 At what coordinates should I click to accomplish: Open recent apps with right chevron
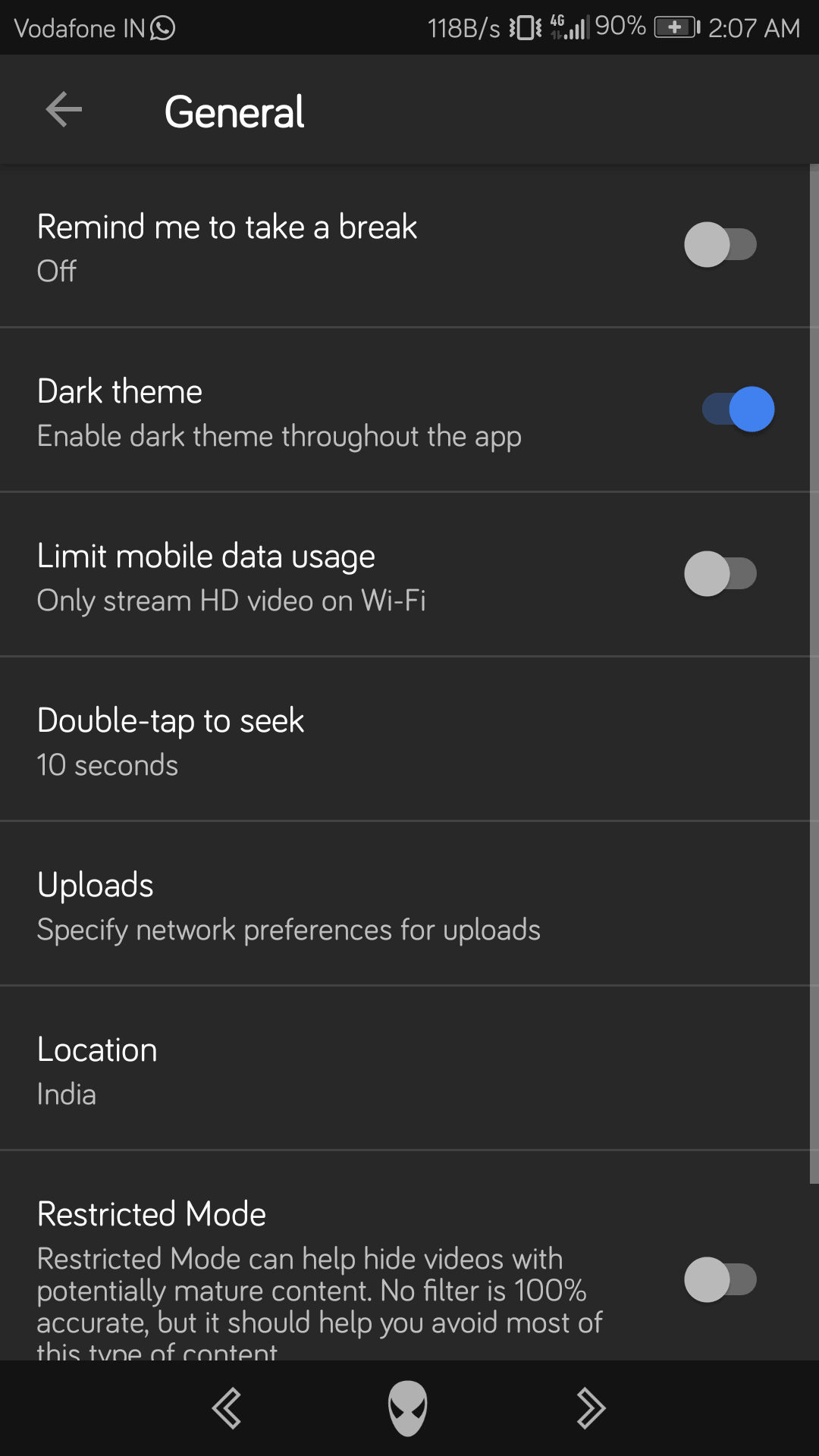(591, 1408)
